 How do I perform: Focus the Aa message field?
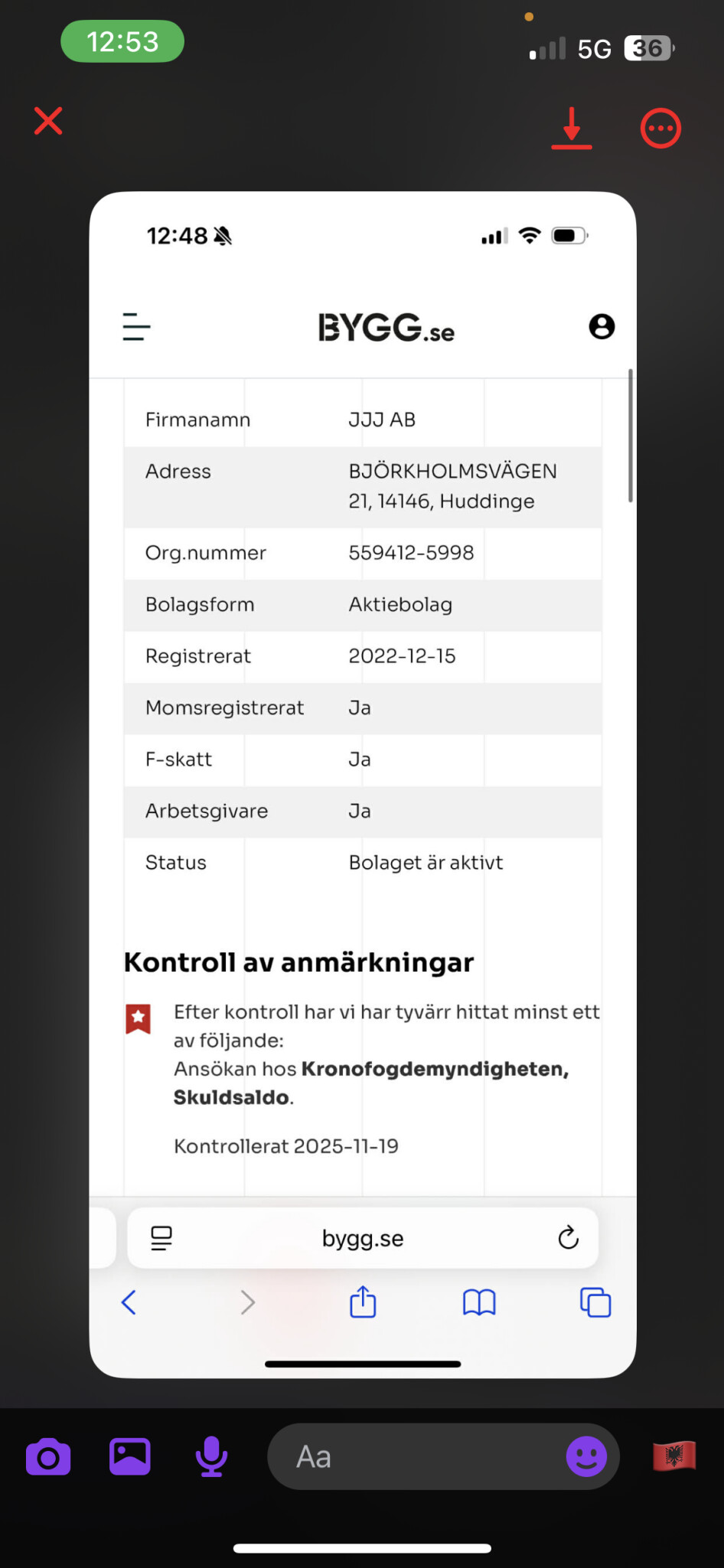tap(413, 1457)
